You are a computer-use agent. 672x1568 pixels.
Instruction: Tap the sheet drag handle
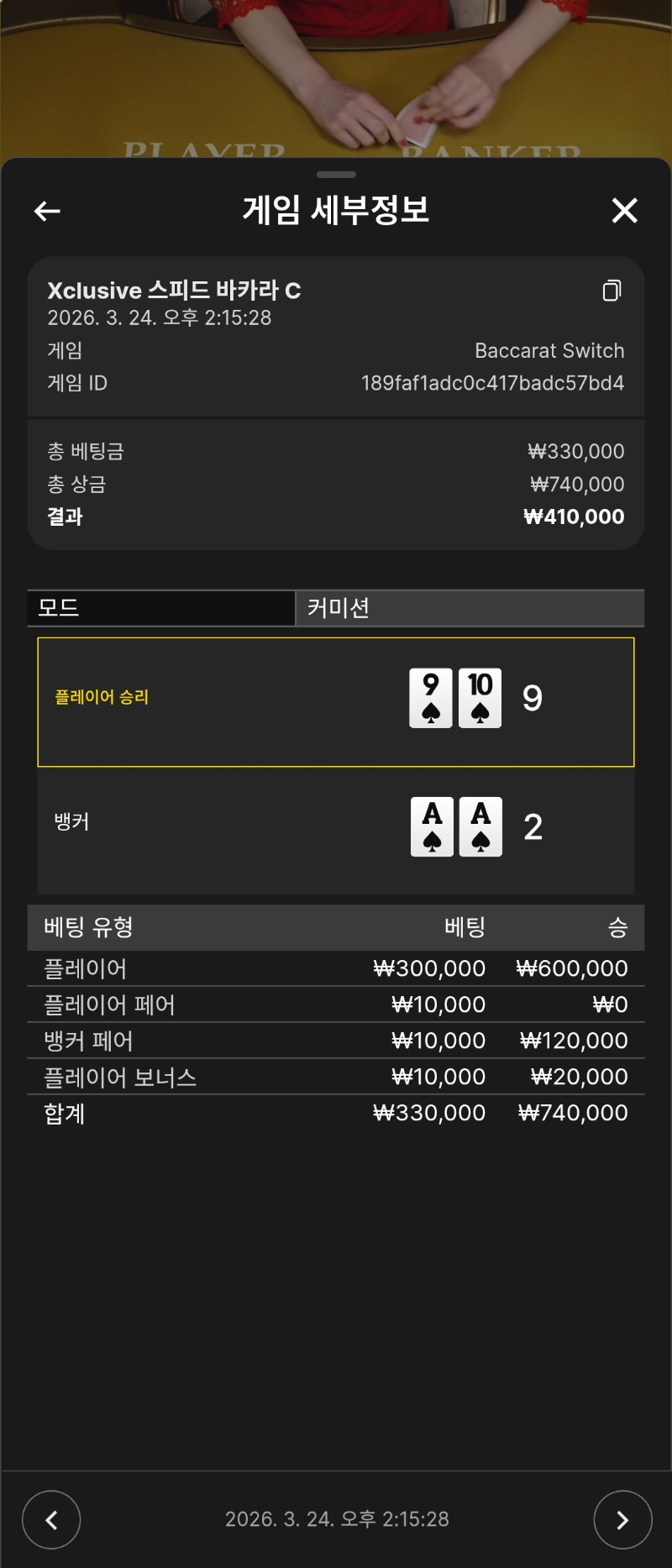tap(336, 175)
